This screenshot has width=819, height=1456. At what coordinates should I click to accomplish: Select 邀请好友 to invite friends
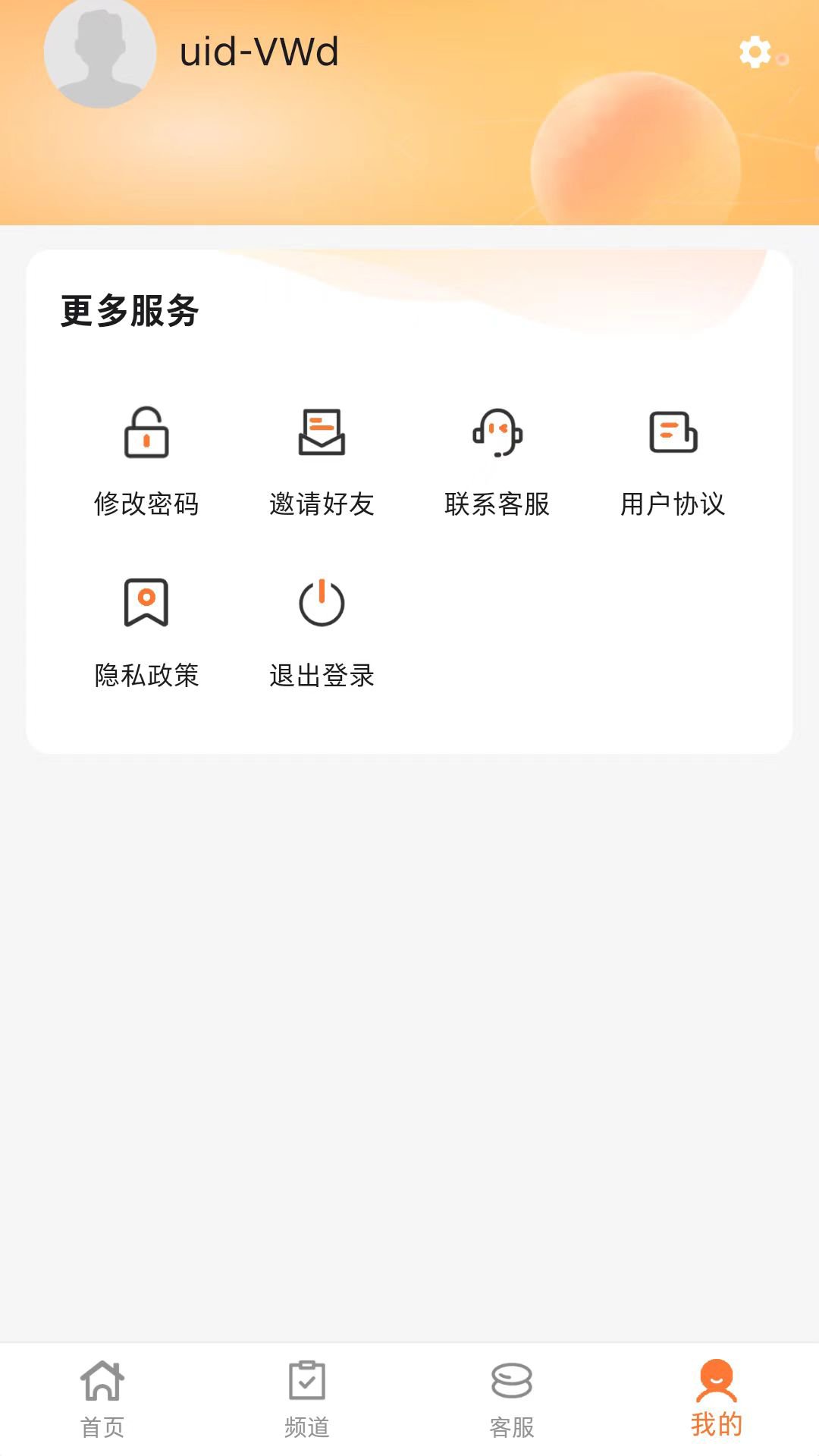click(322, 460)
